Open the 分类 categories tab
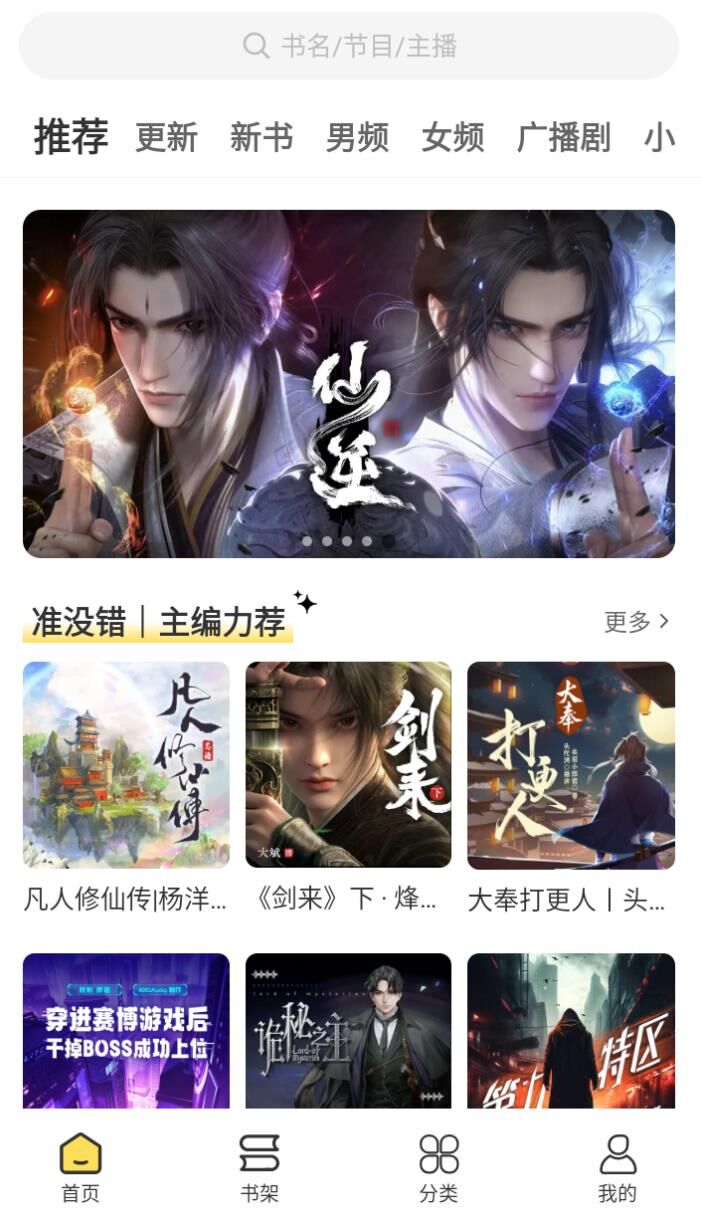 point(438,1168)
